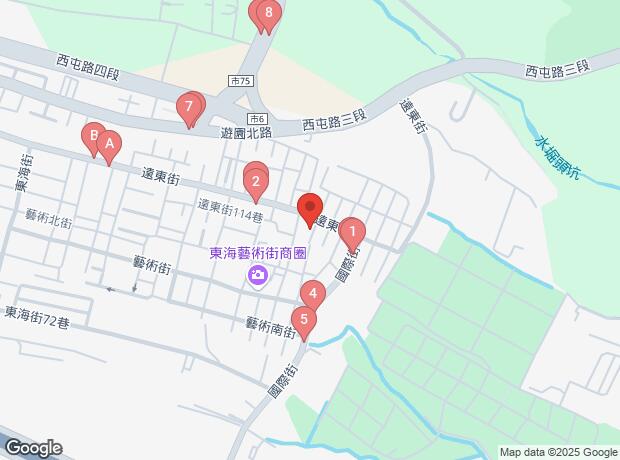Select marker 8 at the top
The image size is (620, 460).
point(267,13)
